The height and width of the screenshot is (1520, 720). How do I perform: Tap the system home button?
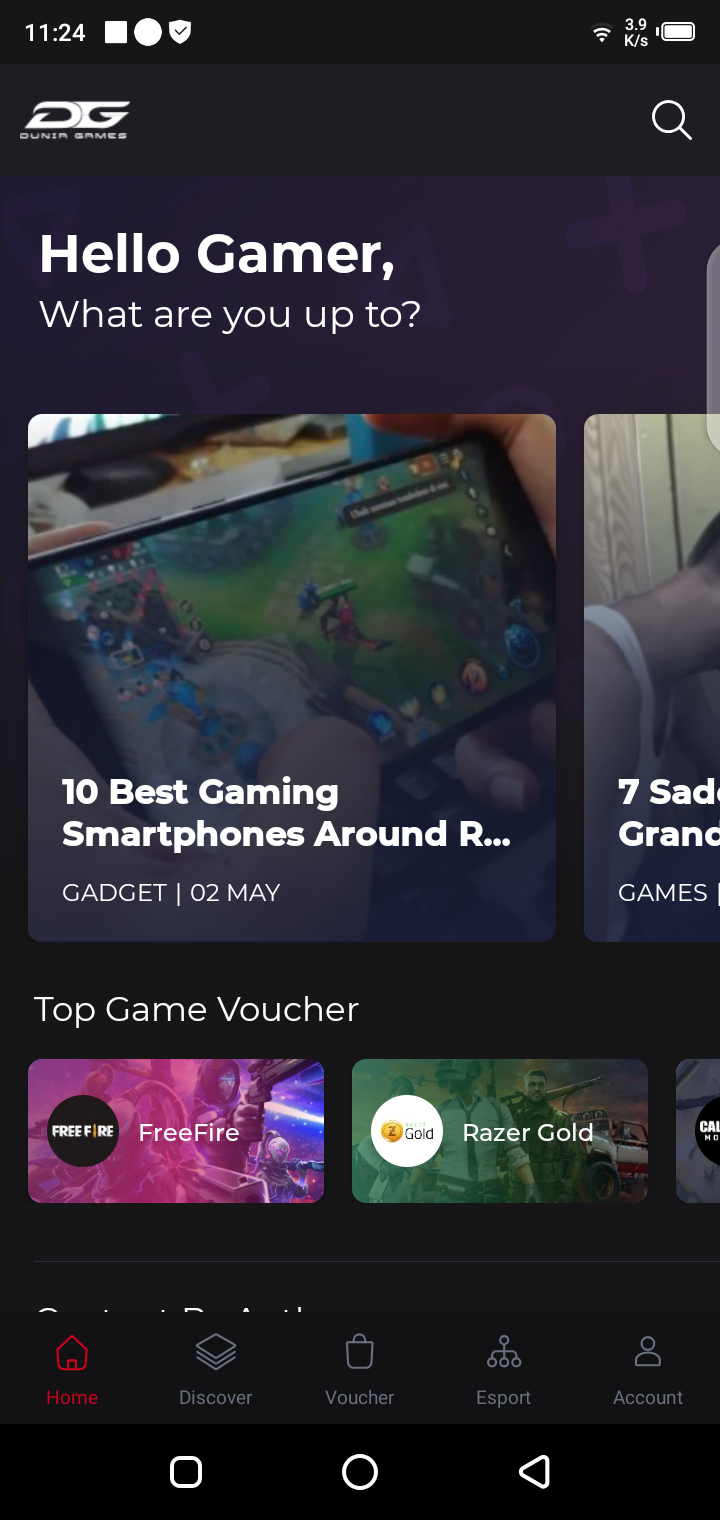pyautogui.click(x=360, y=1472)
